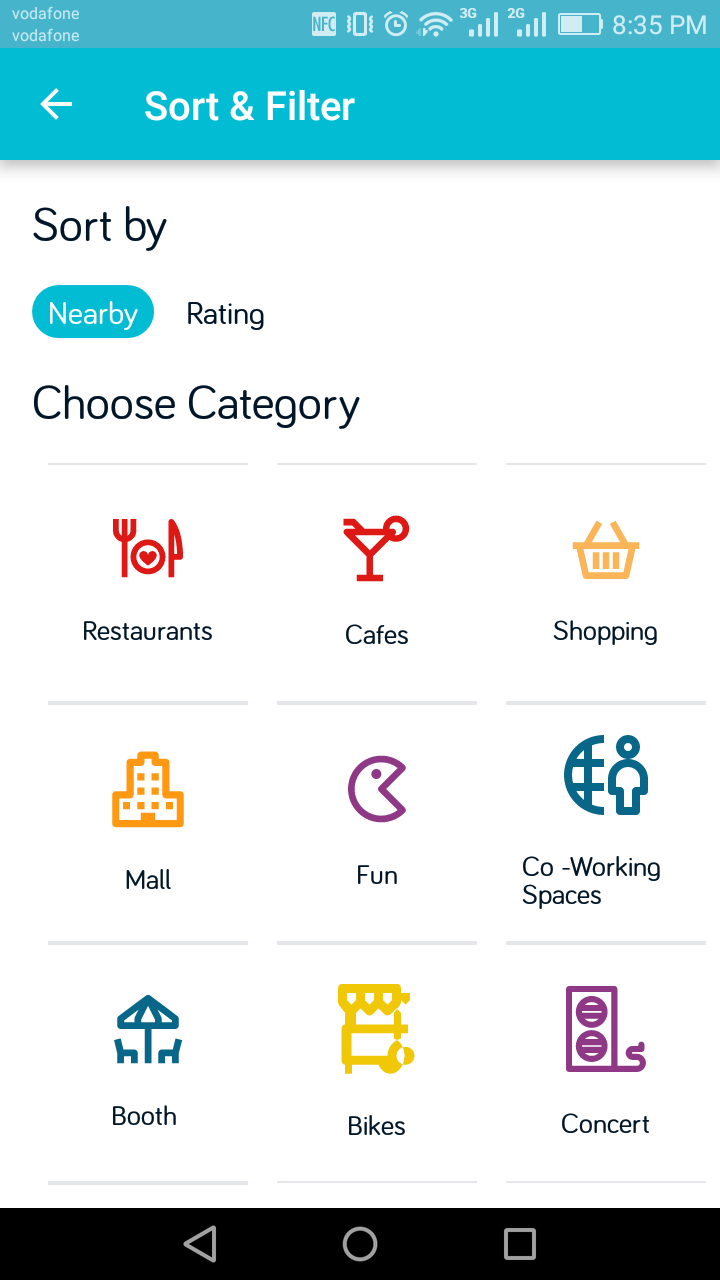Select the Cafes category
This screenshot has width=720, height=1280.
click(377, 582)
